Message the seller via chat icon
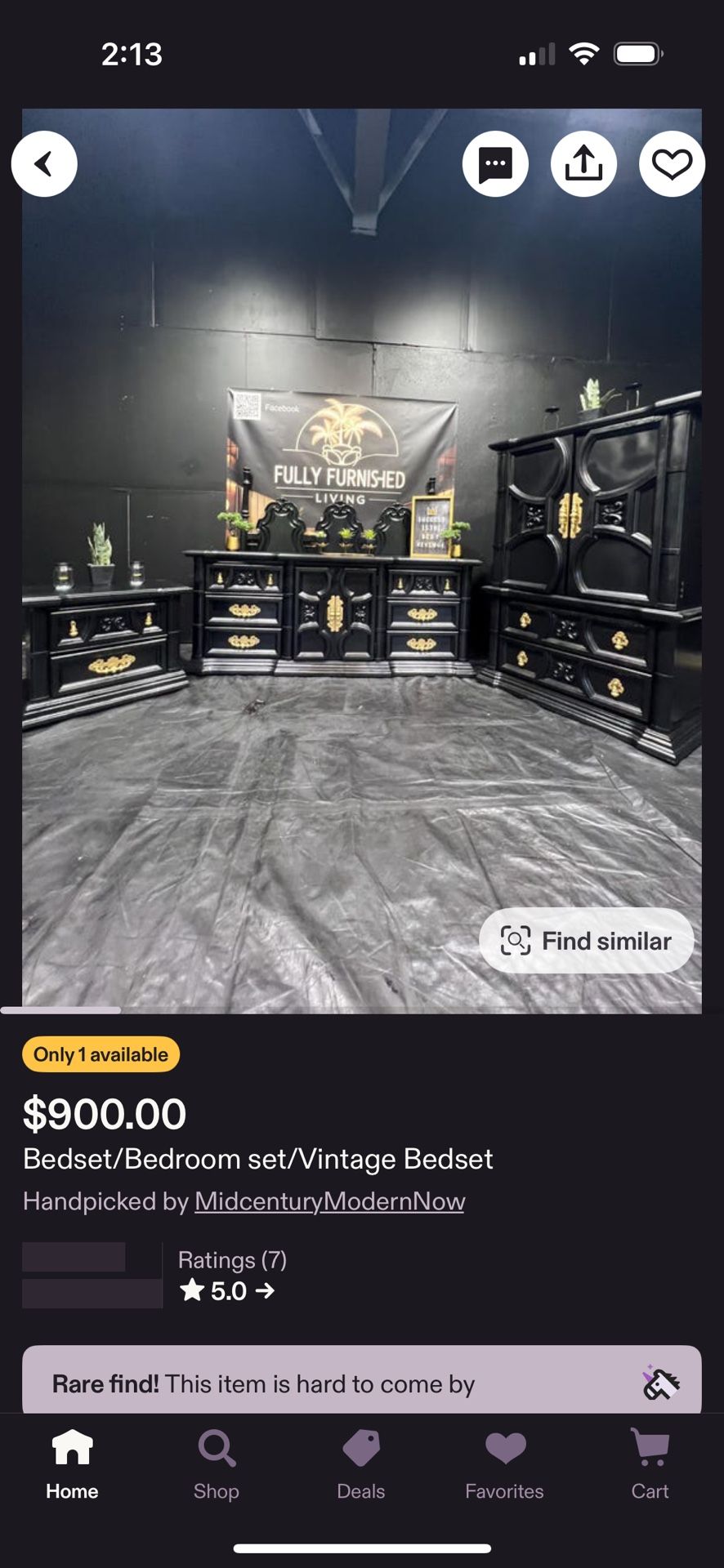This screenshot has height=1568, width=724. coord(495,164)
